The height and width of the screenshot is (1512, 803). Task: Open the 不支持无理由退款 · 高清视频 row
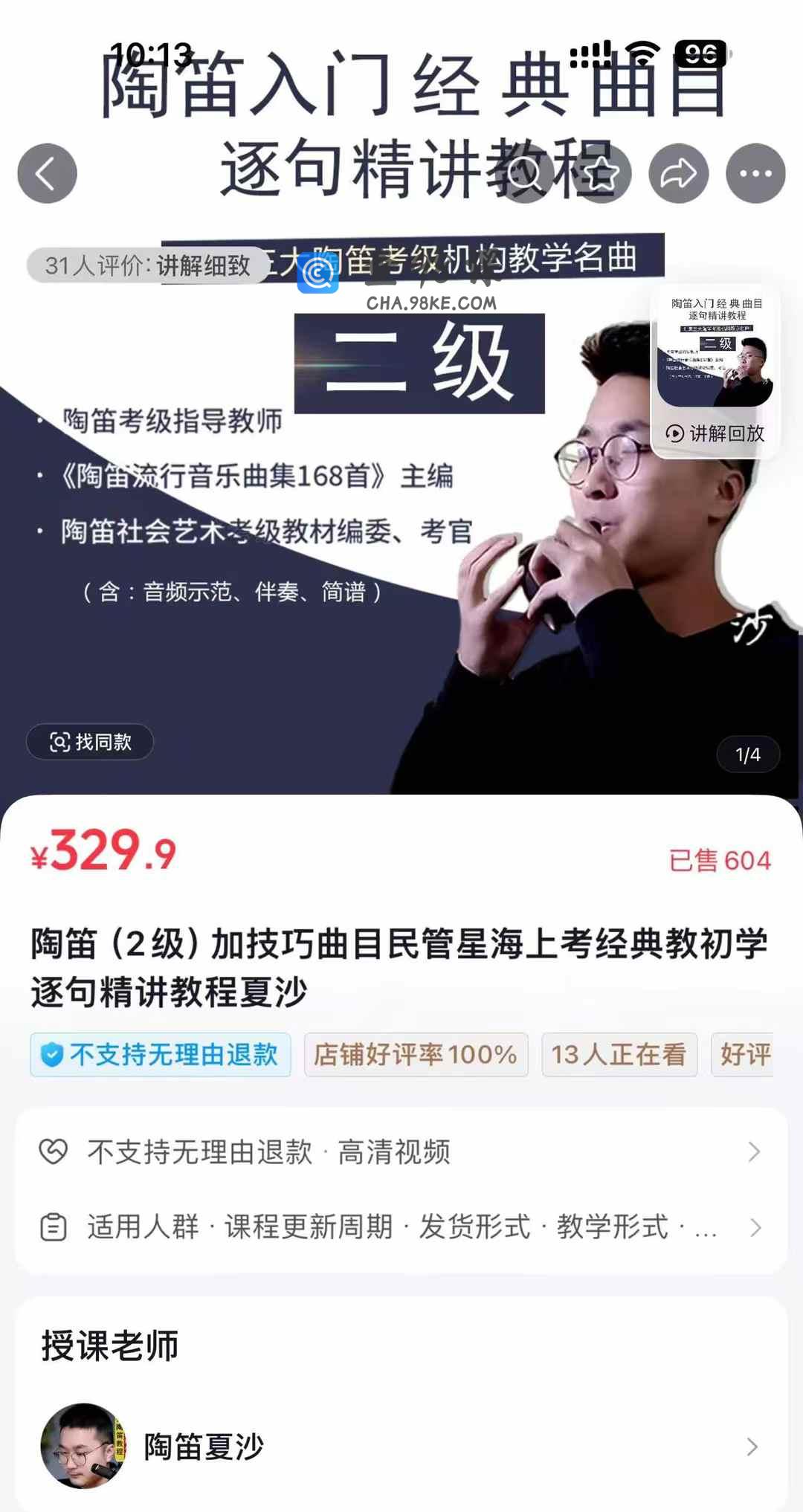click(401, 1152)
